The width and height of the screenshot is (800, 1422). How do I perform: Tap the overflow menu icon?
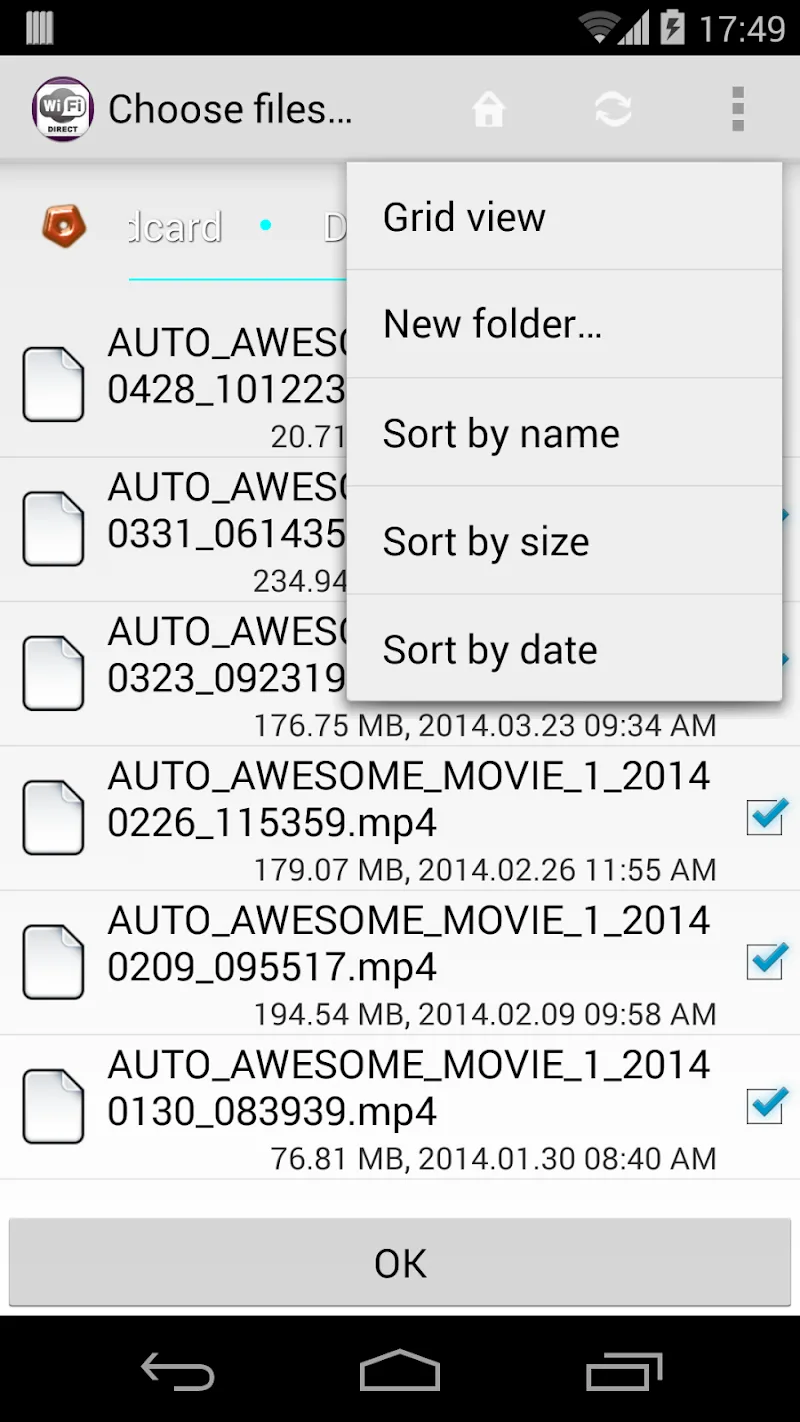click(x=737, y=109)
